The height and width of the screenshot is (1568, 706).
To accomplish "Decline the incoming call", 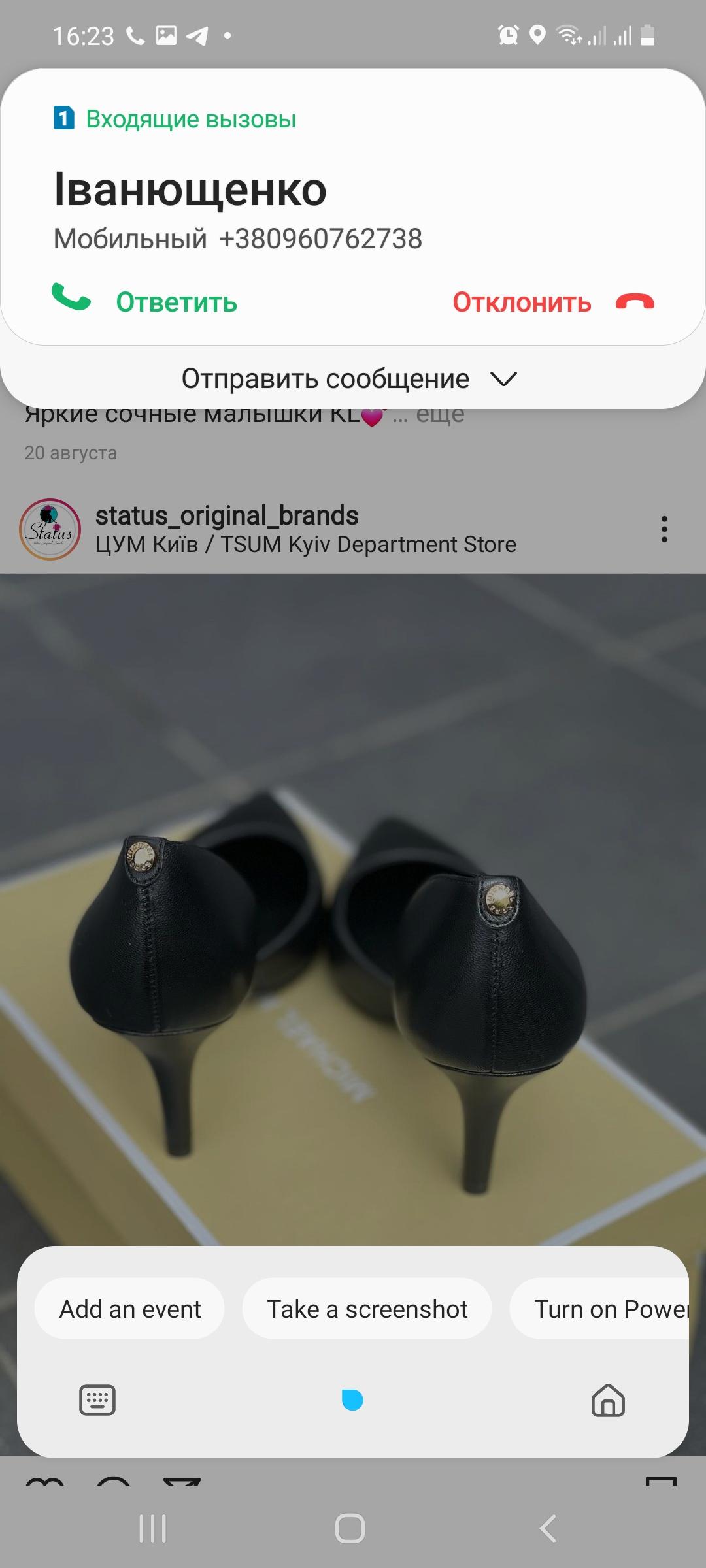I will pos(553,302).
